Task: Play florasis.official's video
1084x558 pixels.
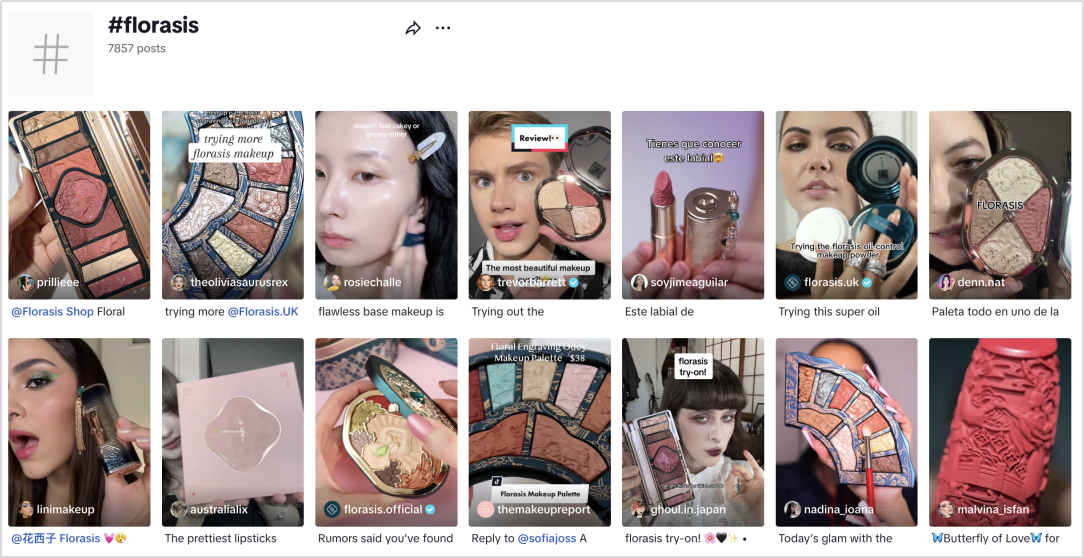Action: coord(386,431)
